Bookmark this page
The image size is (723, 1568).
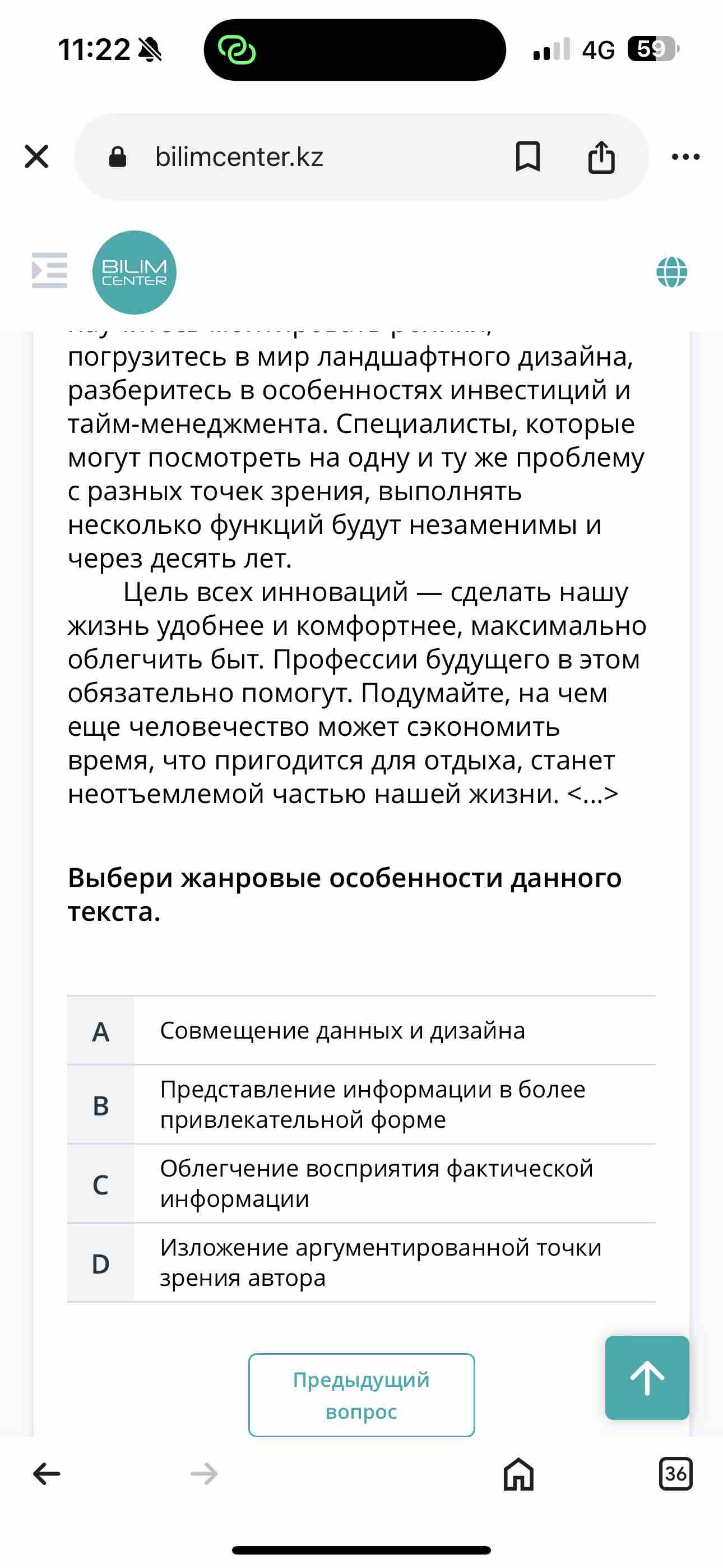(x=527, y=156)
